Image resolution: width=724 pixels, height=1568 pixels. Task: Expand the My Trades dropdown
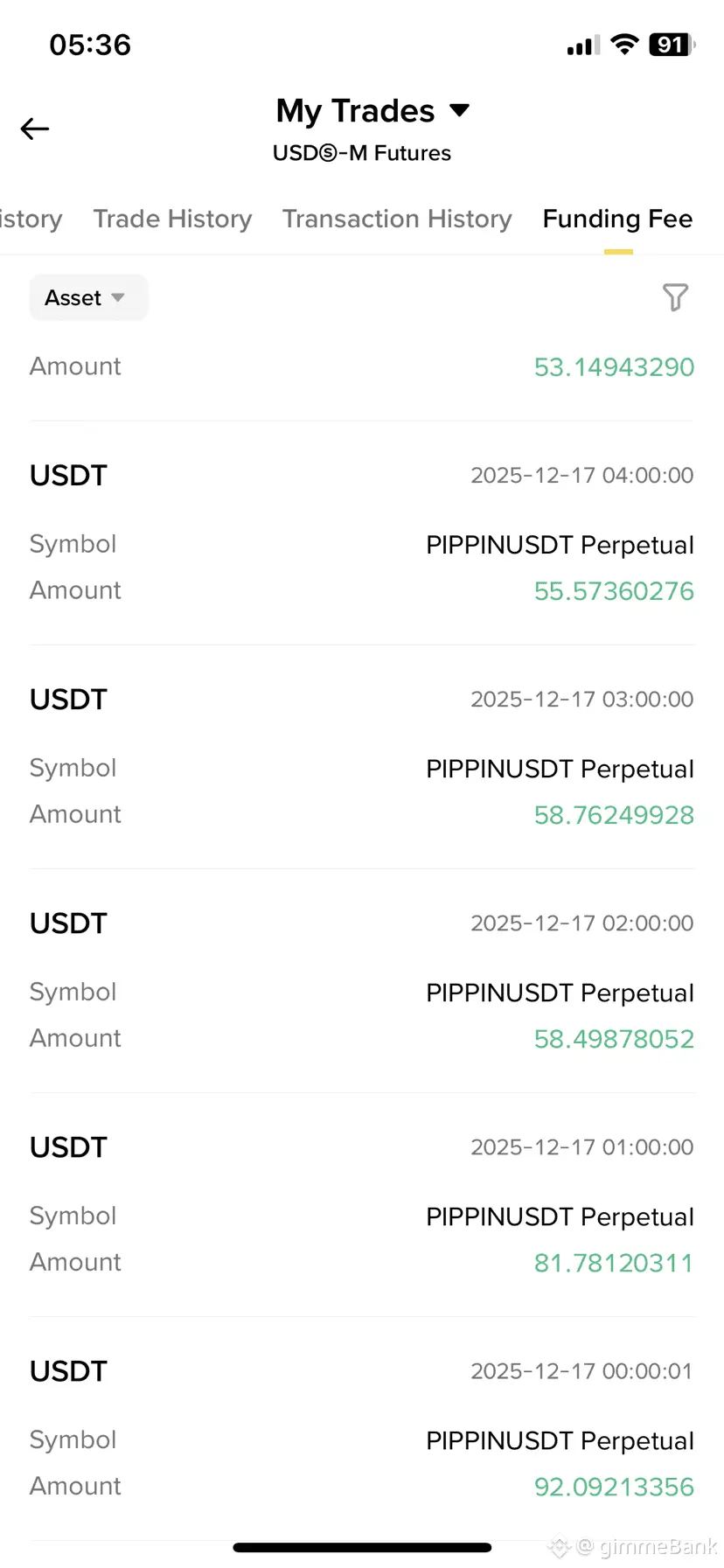coord(372,111)
